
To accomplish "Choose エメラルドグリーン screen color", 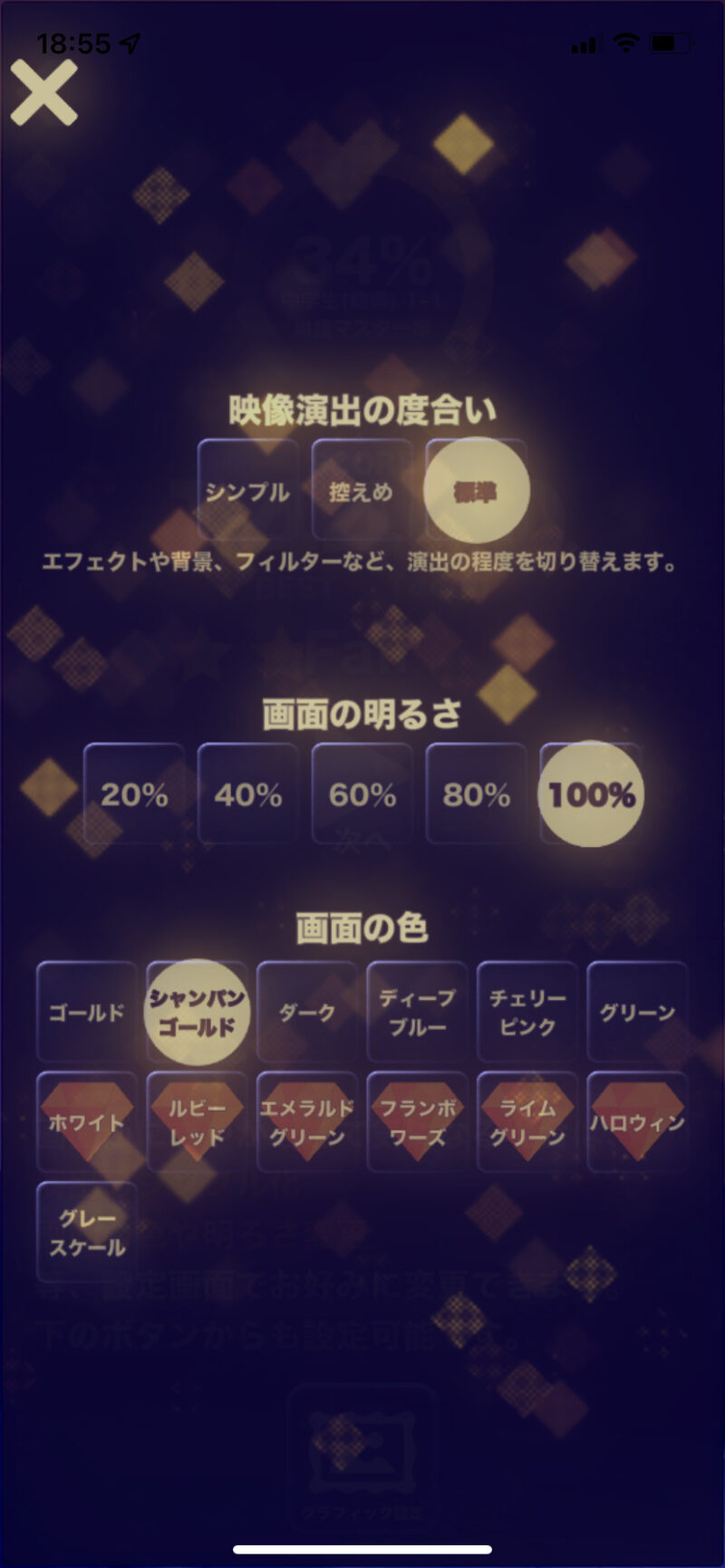I will (x=307, y=1122).
